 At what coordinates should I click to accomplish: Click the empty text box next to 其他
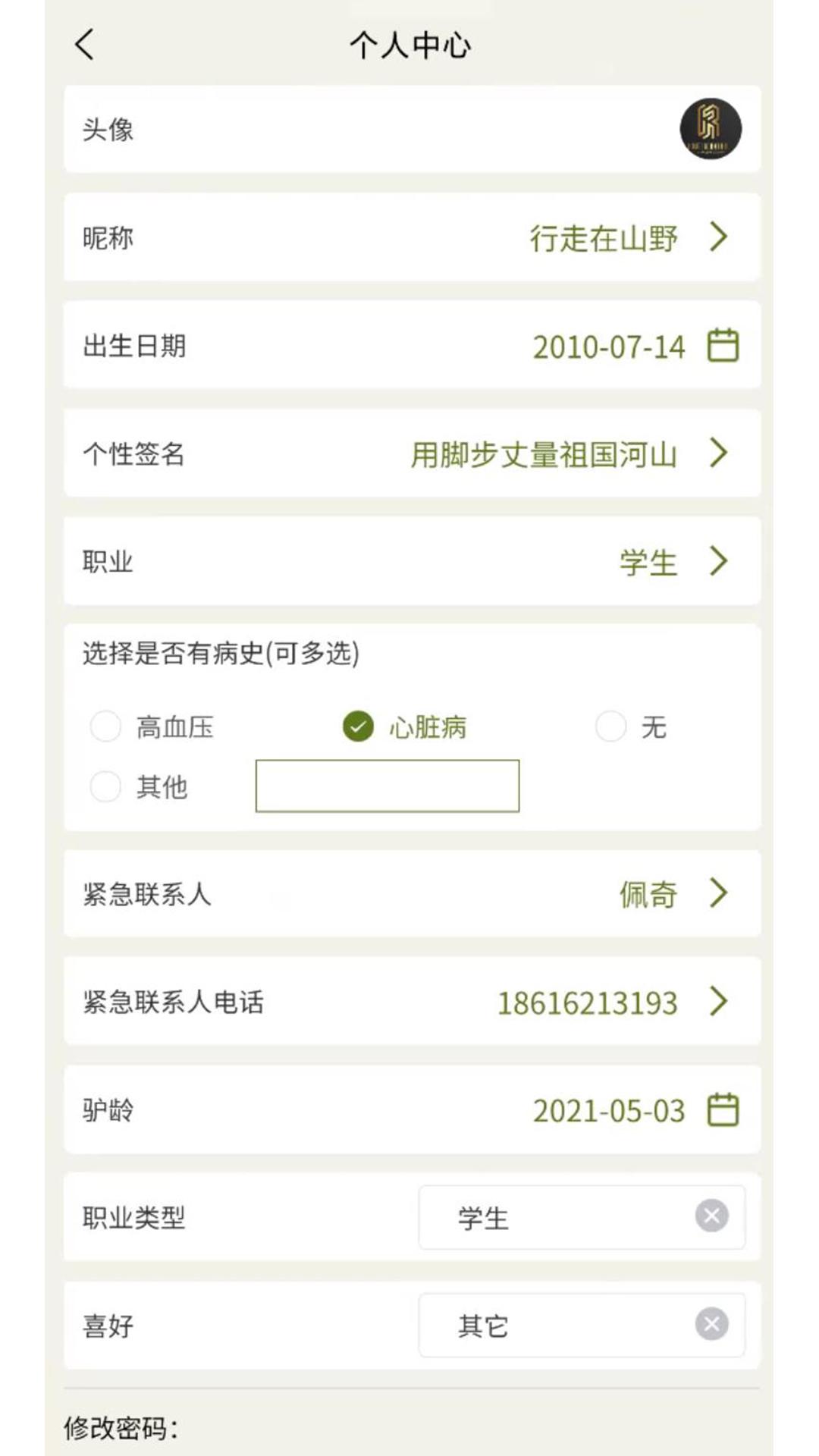coord(388,786)
